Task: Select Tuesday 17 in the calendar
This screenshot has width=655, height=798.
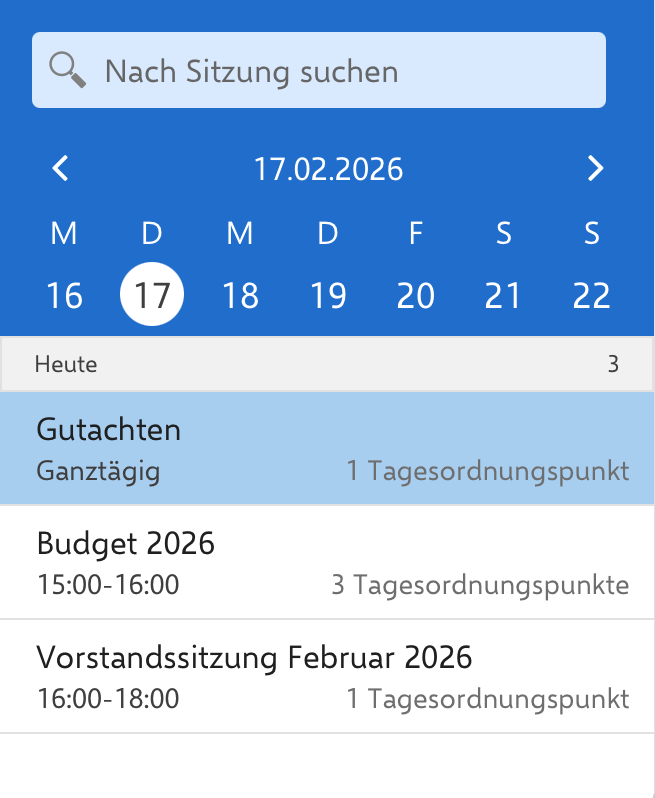Action: coord(152,296)
